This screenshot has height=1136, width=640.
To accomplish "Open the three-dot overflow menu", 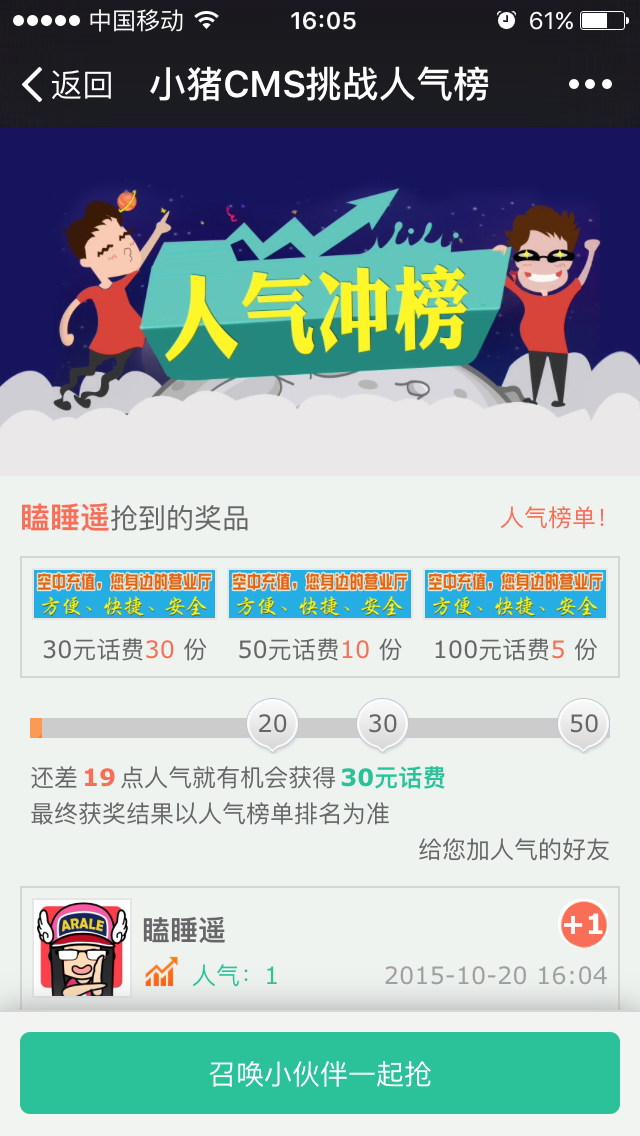I will [x=590, y=85].
